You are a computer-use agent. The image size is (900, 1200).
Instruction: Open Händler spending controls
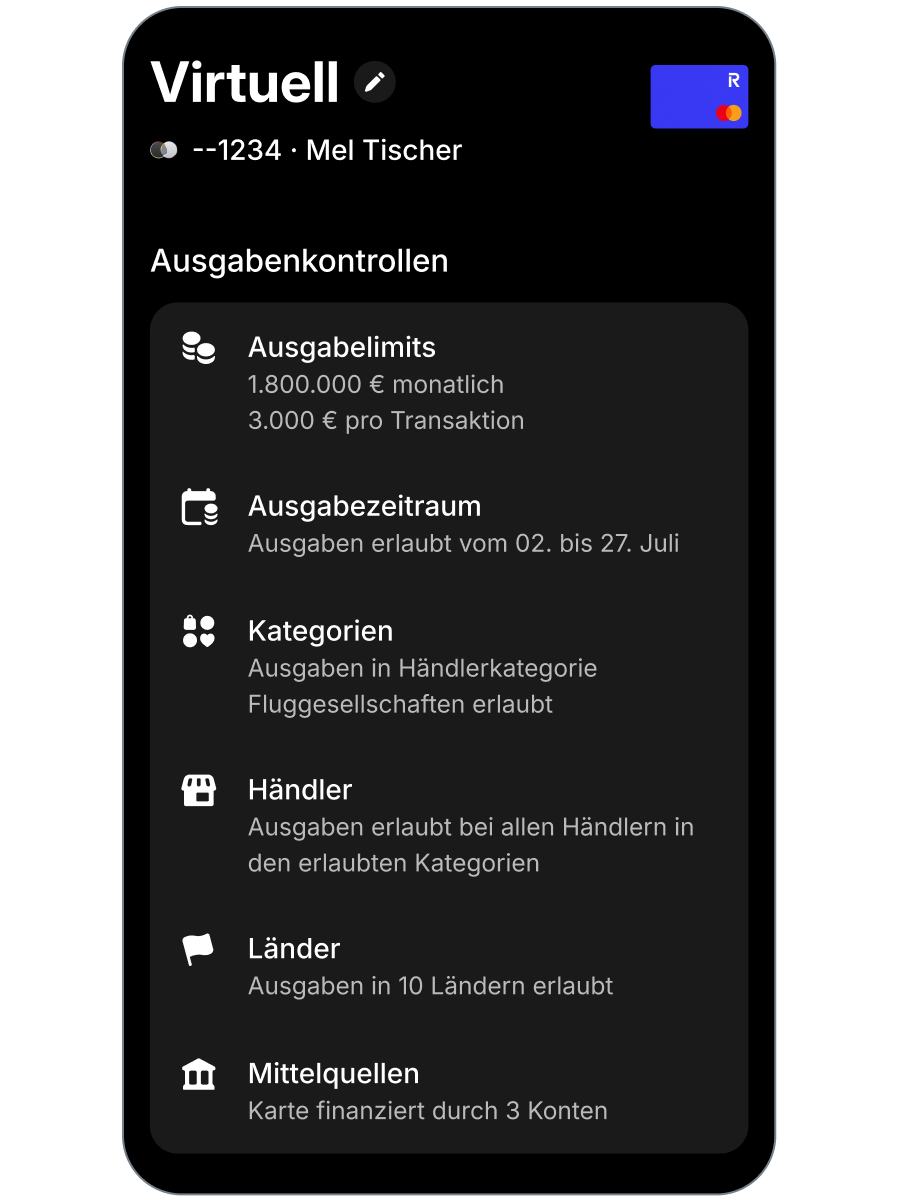[x=448, y=826]
